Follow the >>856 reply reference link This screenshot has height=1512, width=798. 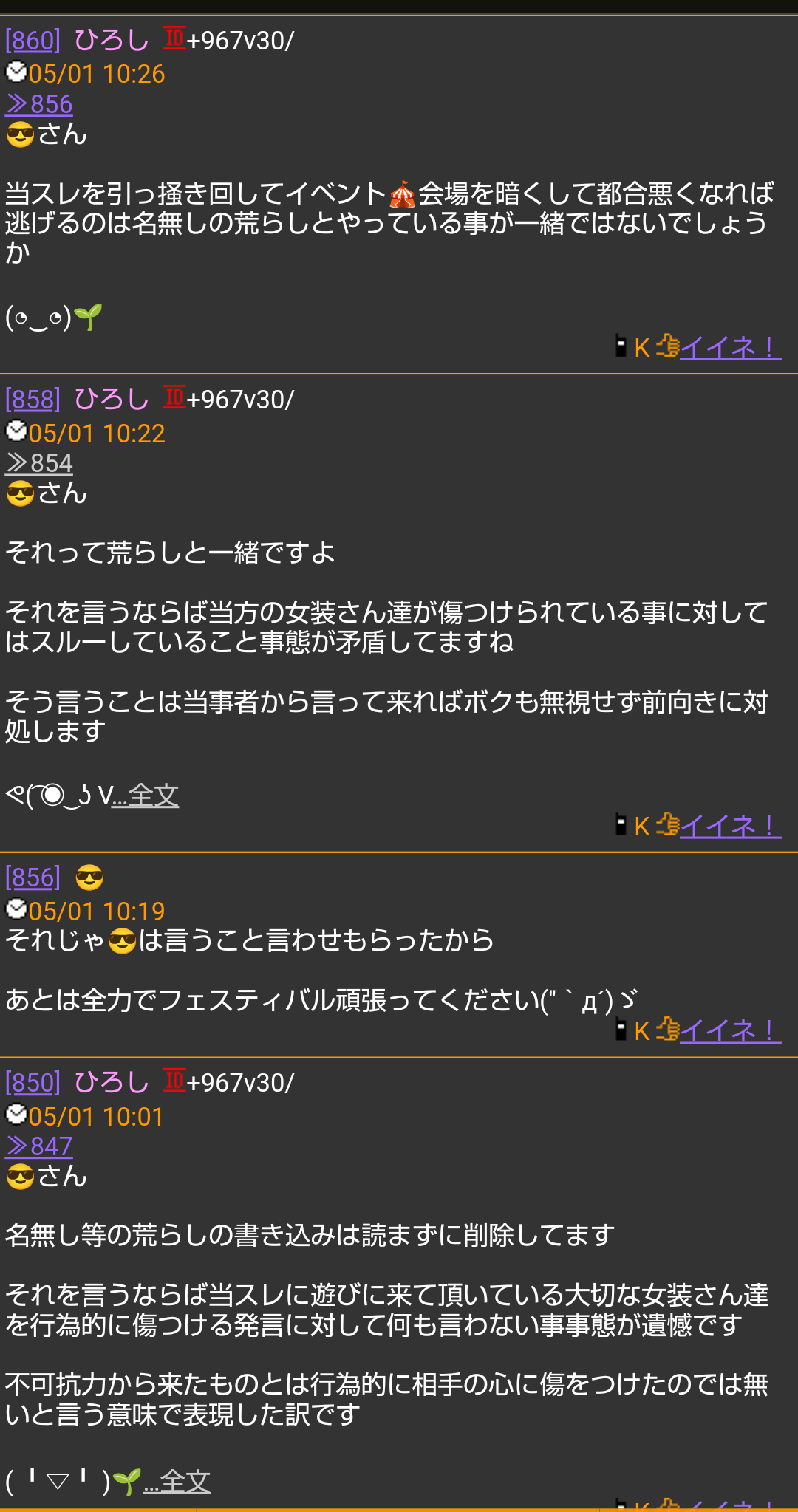(39, 104)
